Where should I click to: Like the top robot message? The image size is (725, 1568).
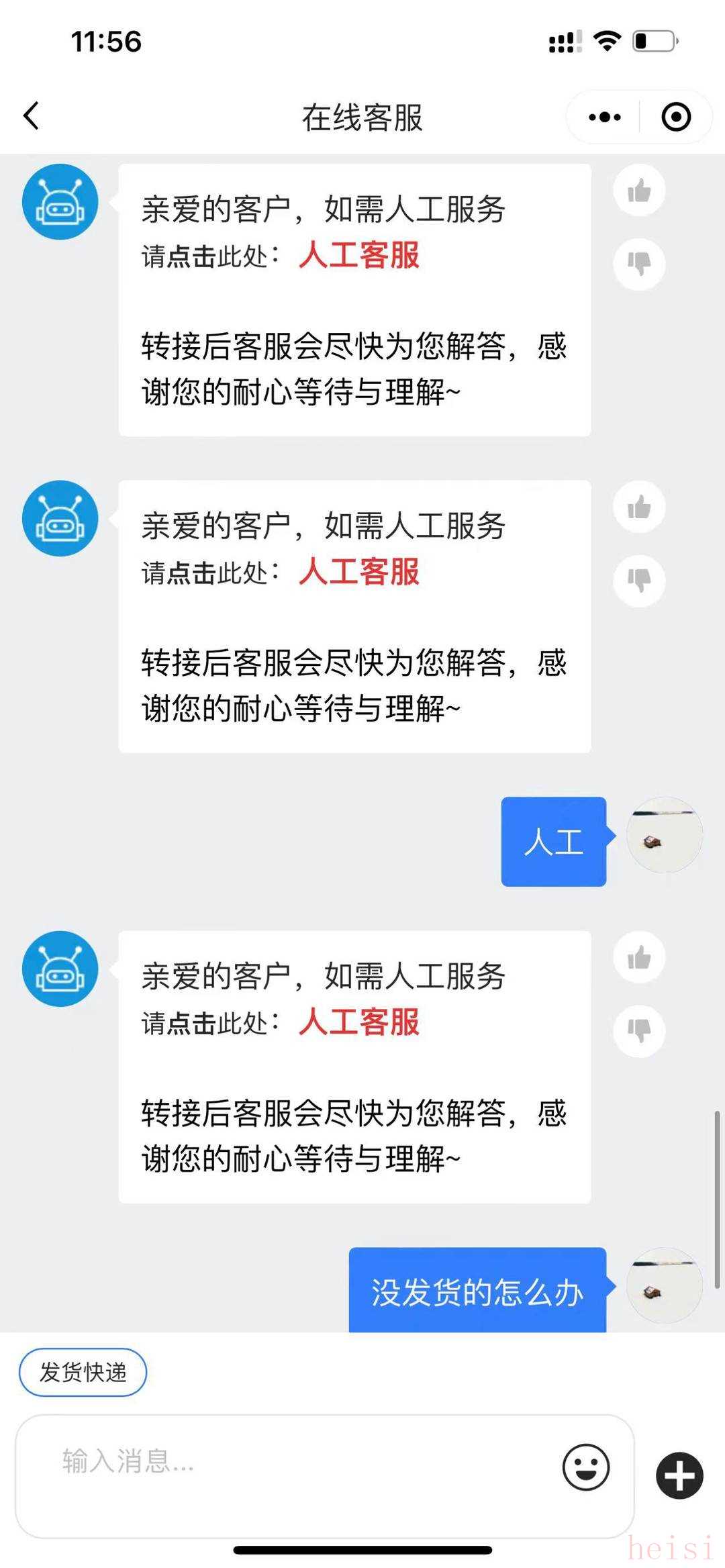639,191
